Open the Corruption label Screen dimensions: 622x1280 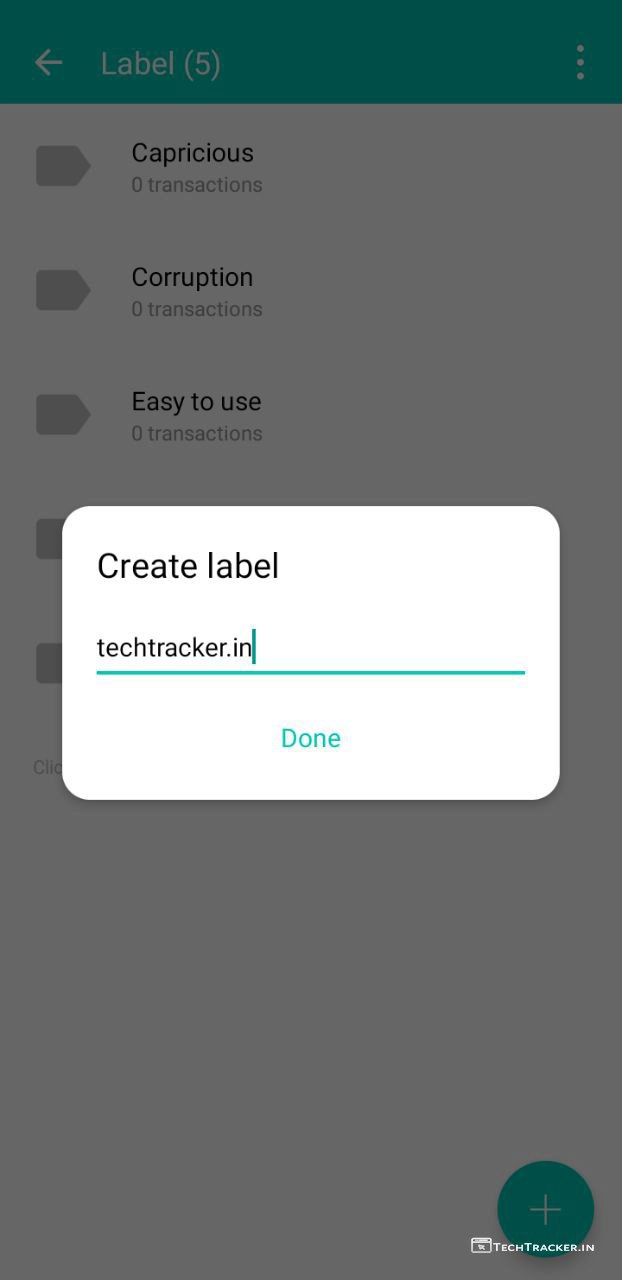(192, 290)
